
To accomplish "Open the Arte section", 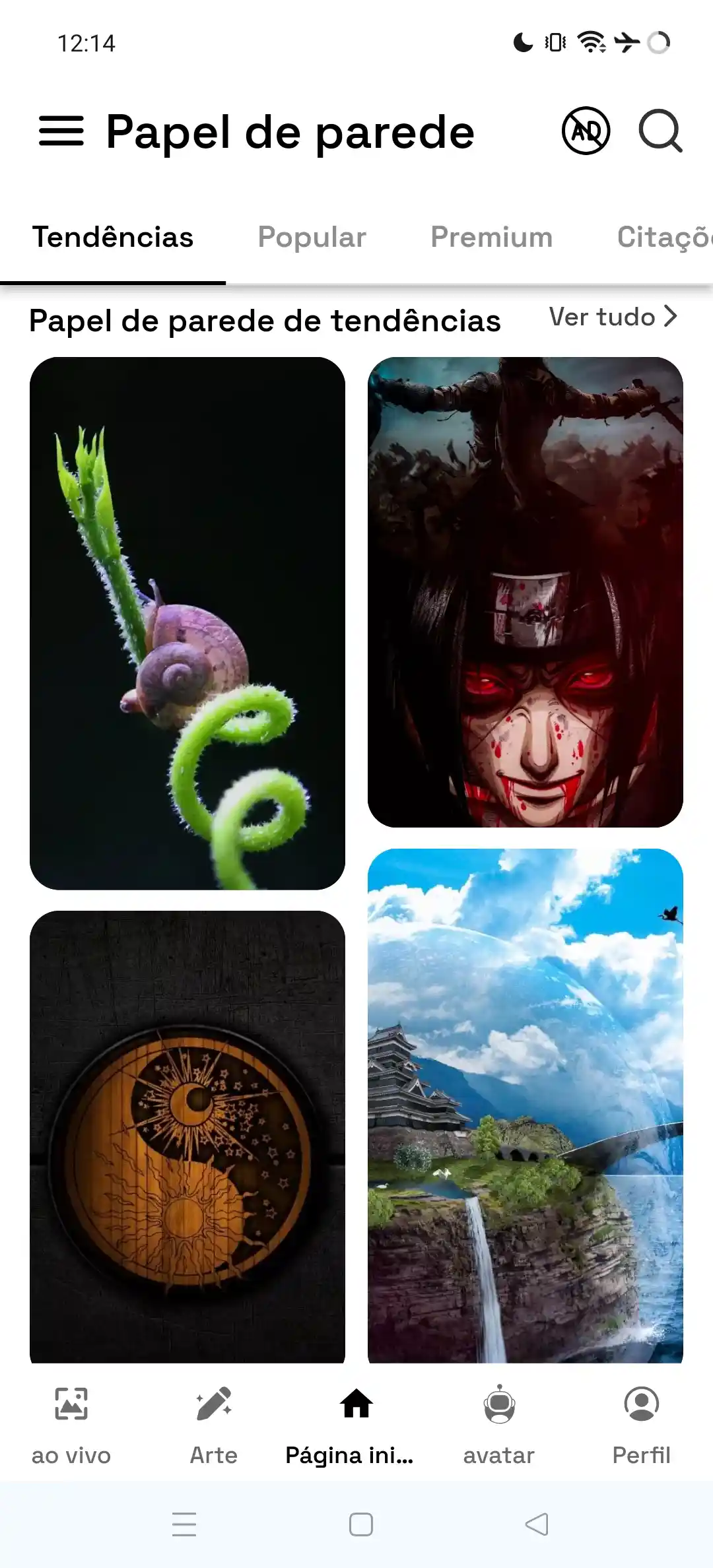I will 213,1425.
